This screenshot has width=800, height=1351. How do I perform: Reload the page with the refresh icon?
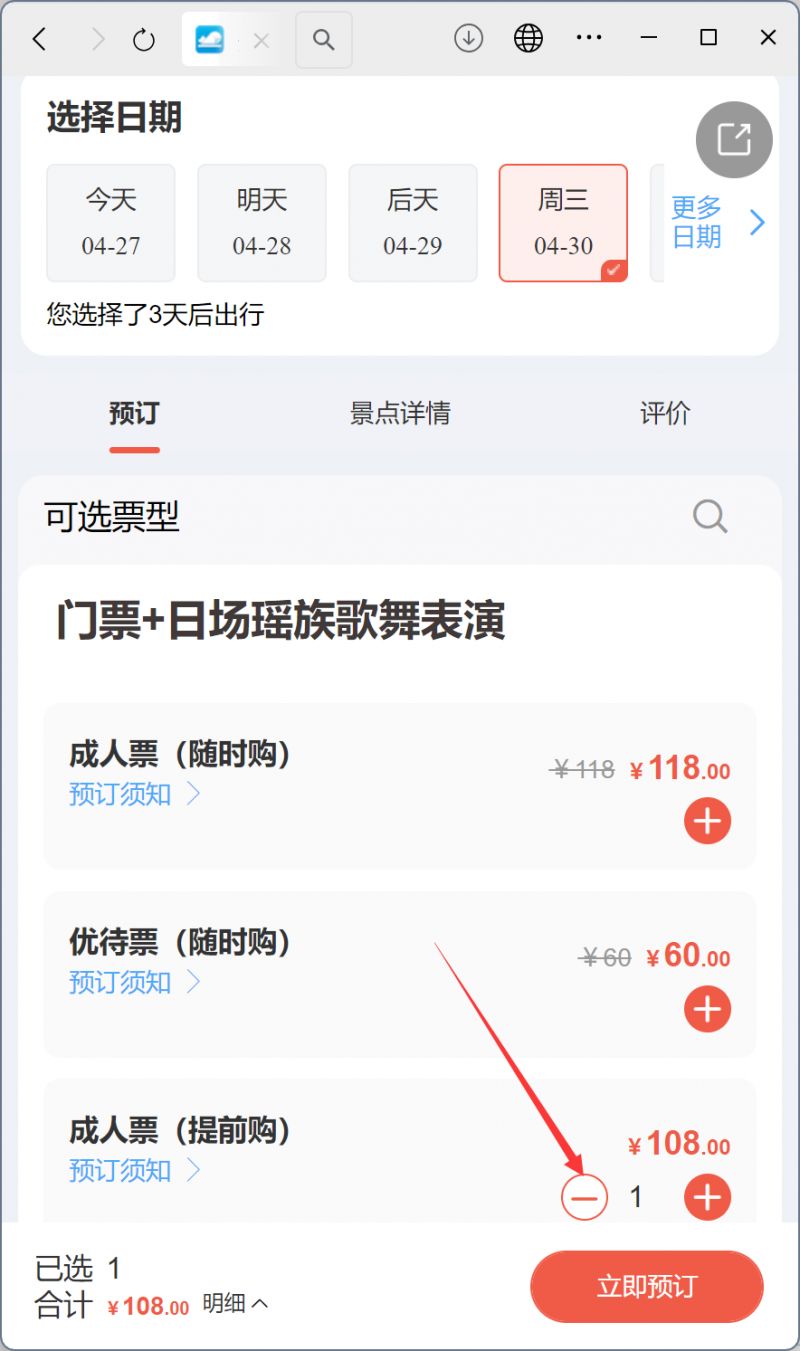[x=144, y=39]
